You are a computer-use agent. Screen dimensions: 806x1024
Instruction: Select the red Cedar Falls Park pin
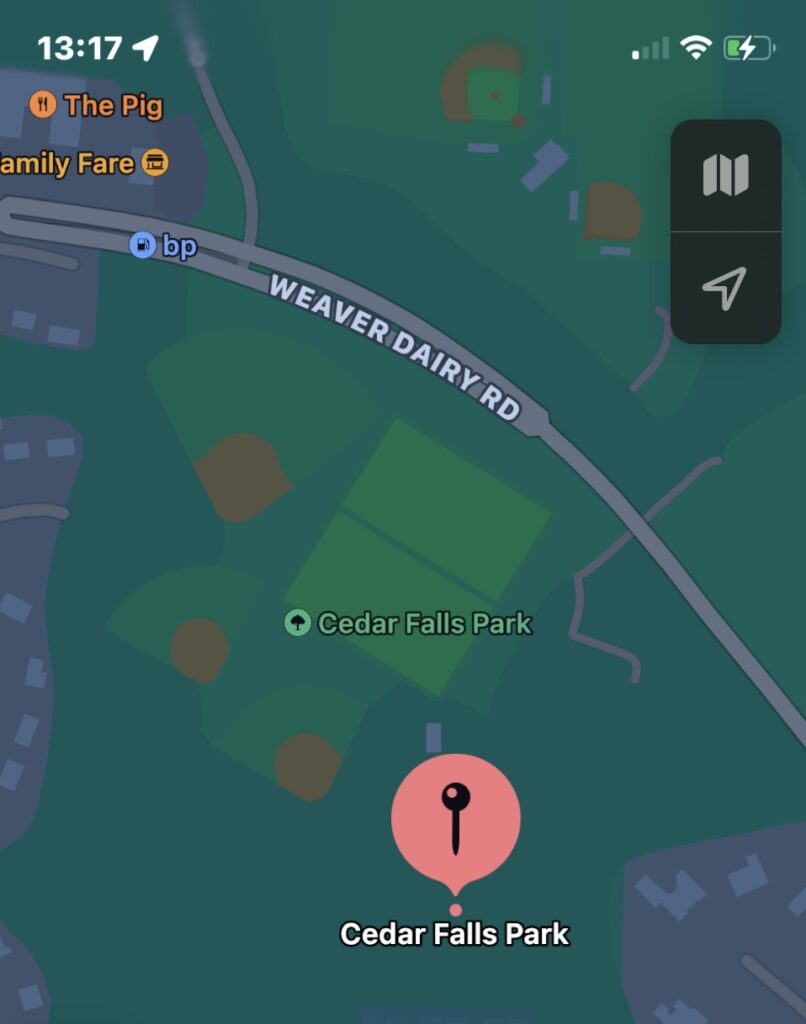[456, 819]
